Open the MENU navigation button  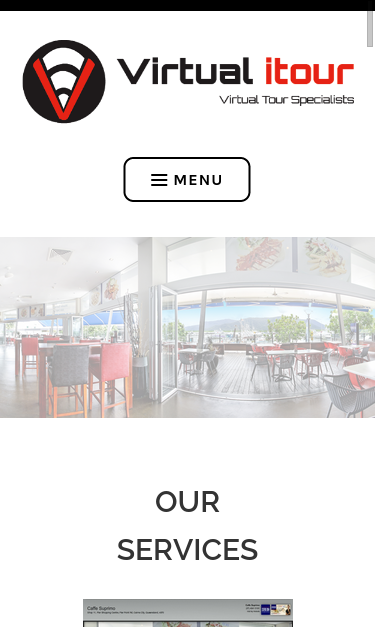coord(187,180)
